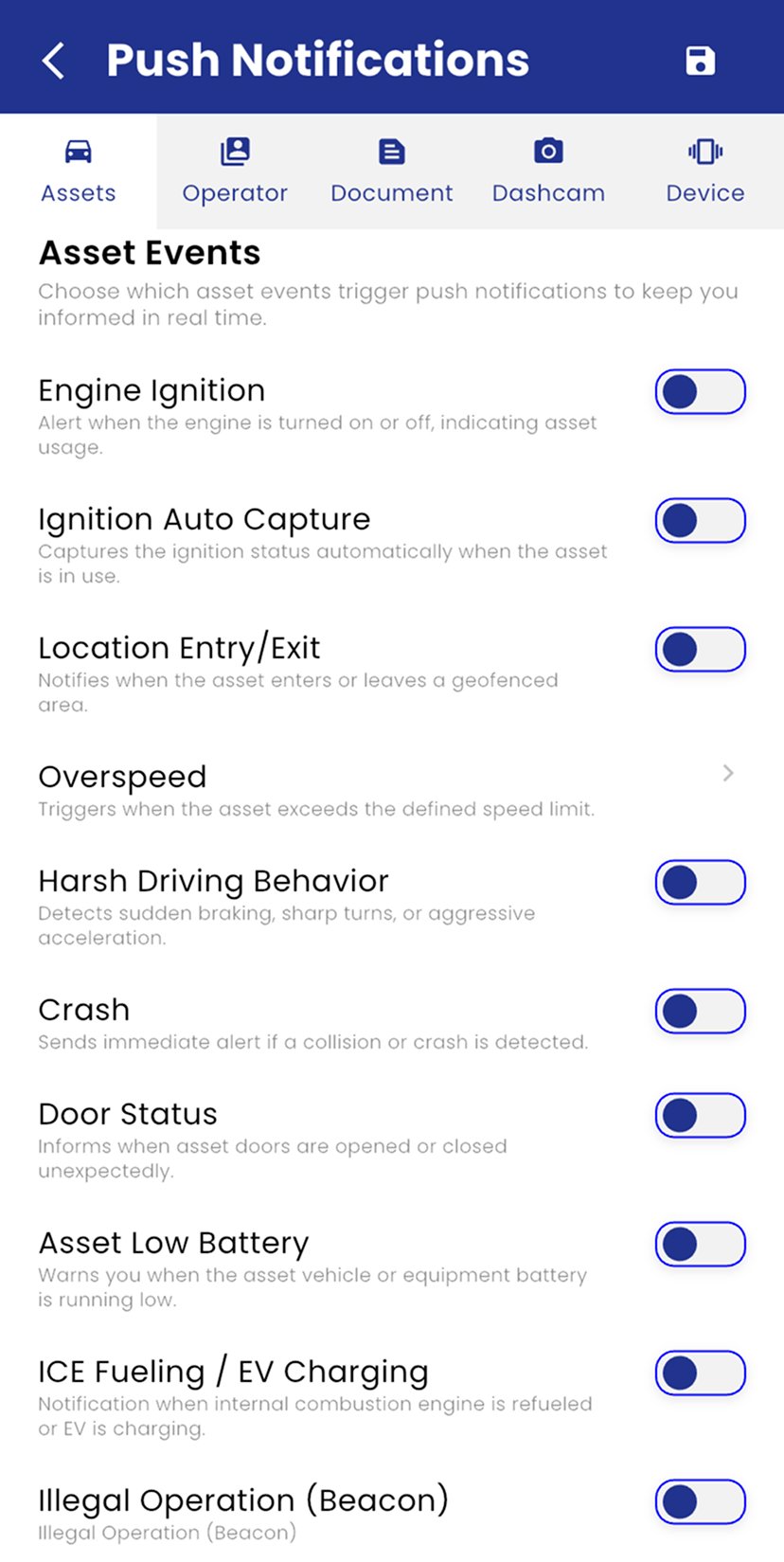Click the Operator contact card icon

[234, 151]
